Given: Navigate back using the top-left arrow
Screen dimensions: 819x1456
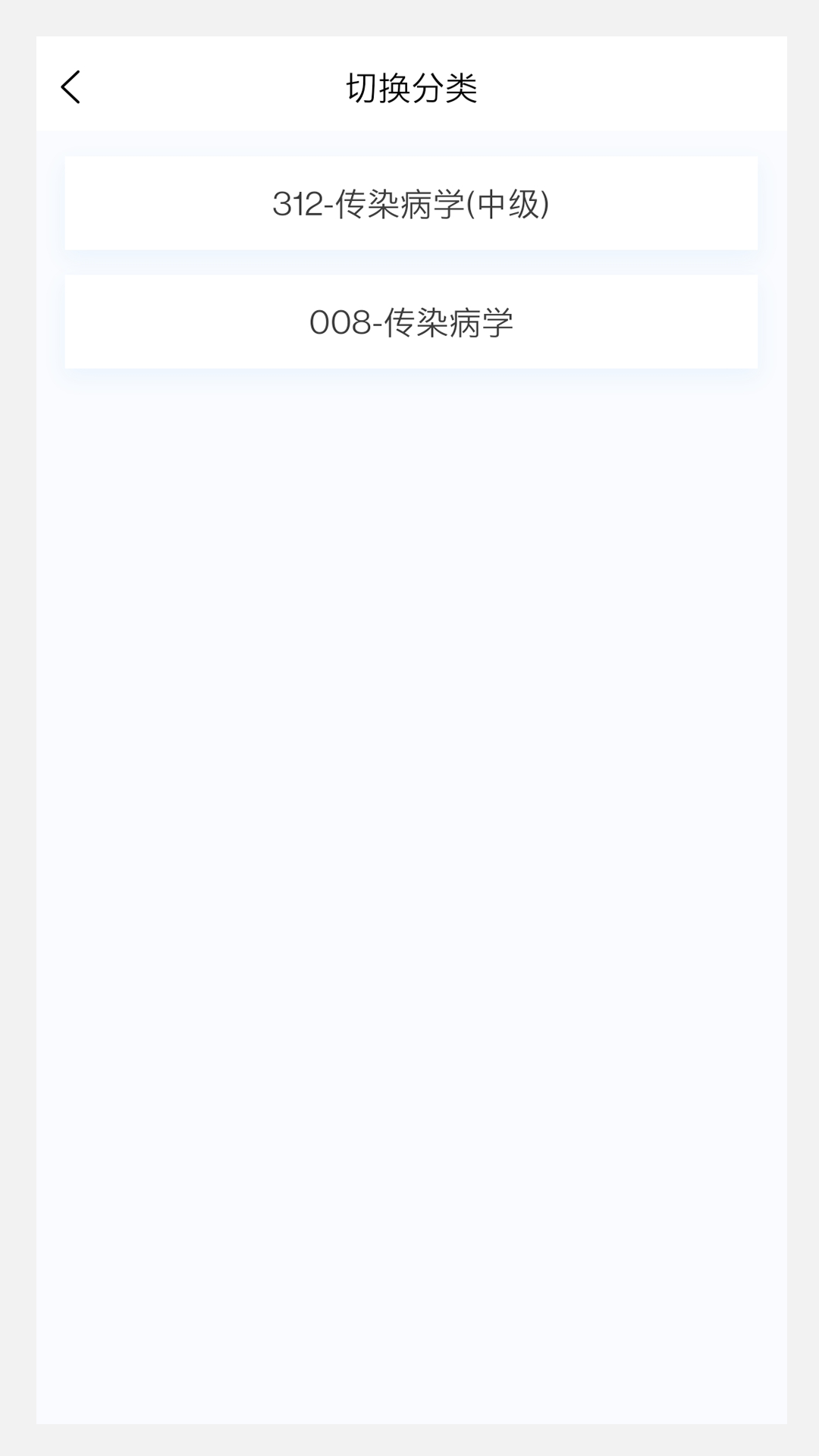Looking at the screenshot, I should click(72, 87).
